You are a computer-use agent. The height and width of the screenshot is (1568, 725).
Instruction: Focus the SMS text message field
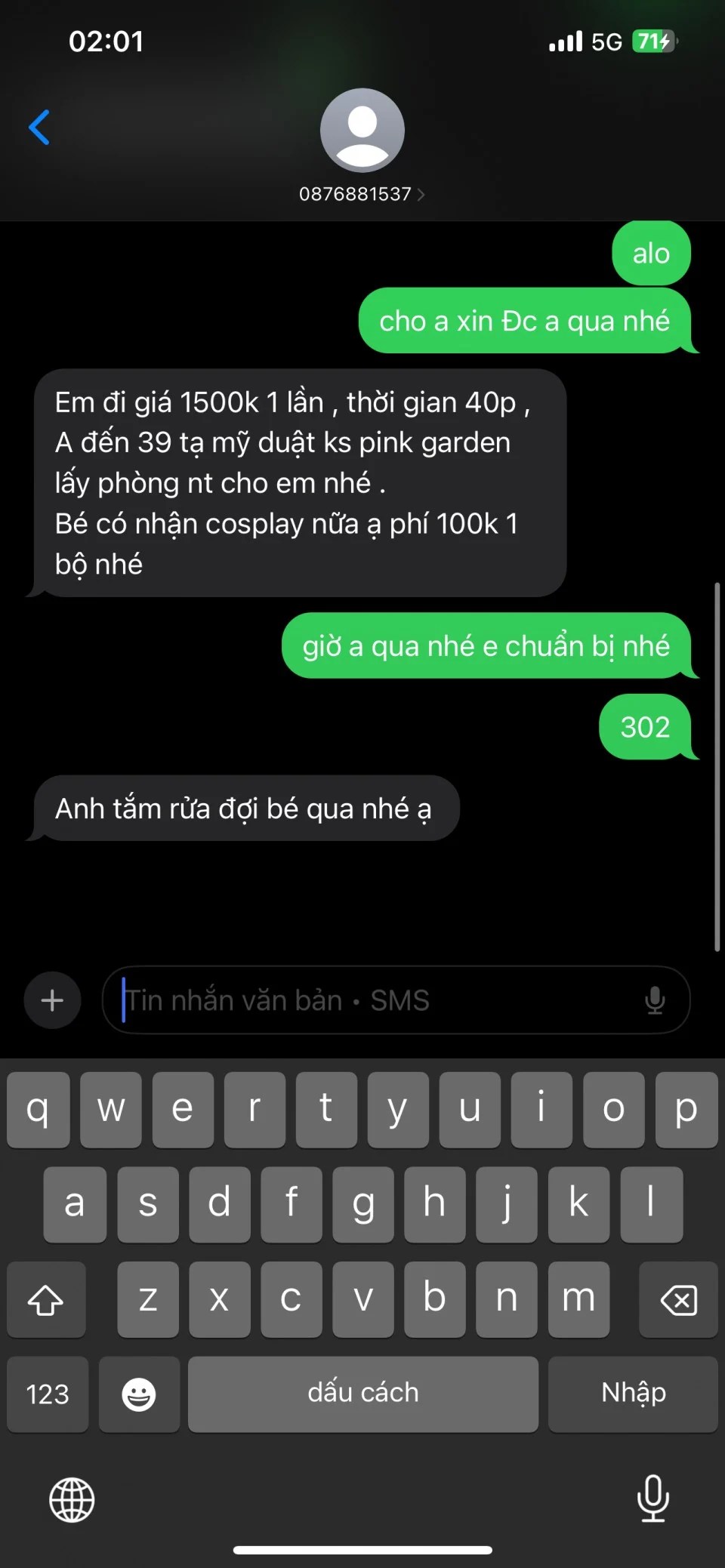tap(378, 1000)
